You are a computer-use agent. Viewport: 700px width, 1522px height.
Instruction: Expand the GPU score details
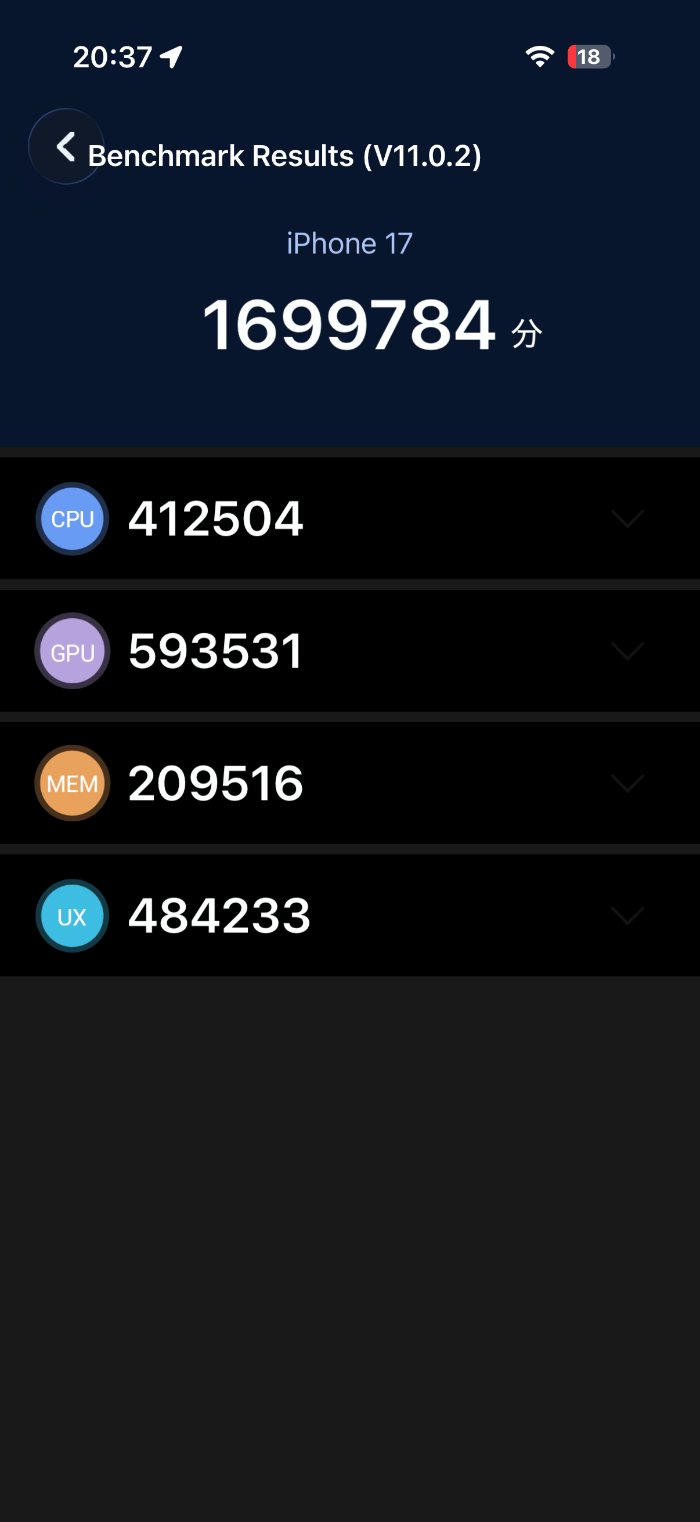(x=628, y=652)
